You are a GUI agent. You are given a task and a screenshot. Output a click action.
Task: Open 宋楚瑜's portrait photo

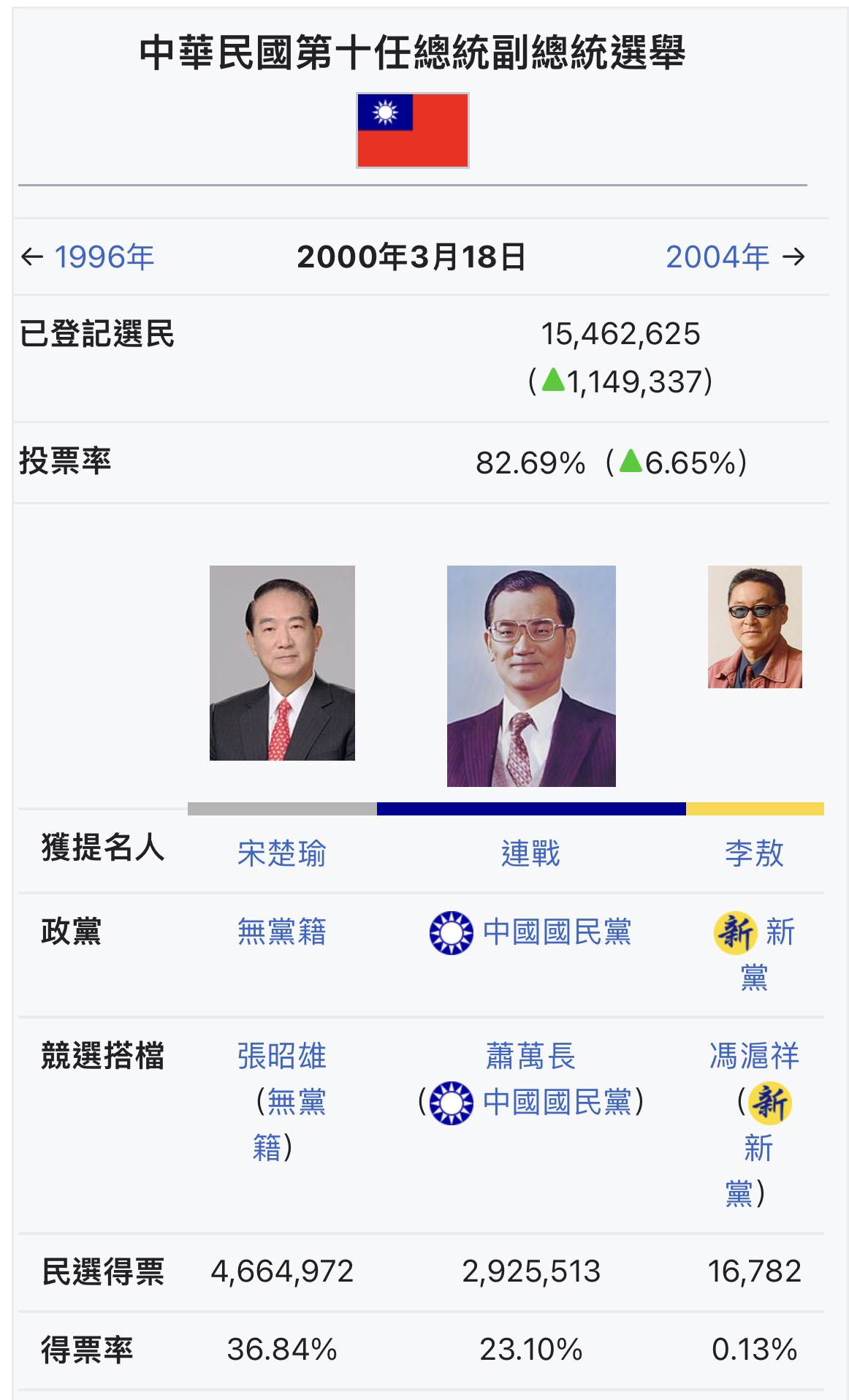282,663
